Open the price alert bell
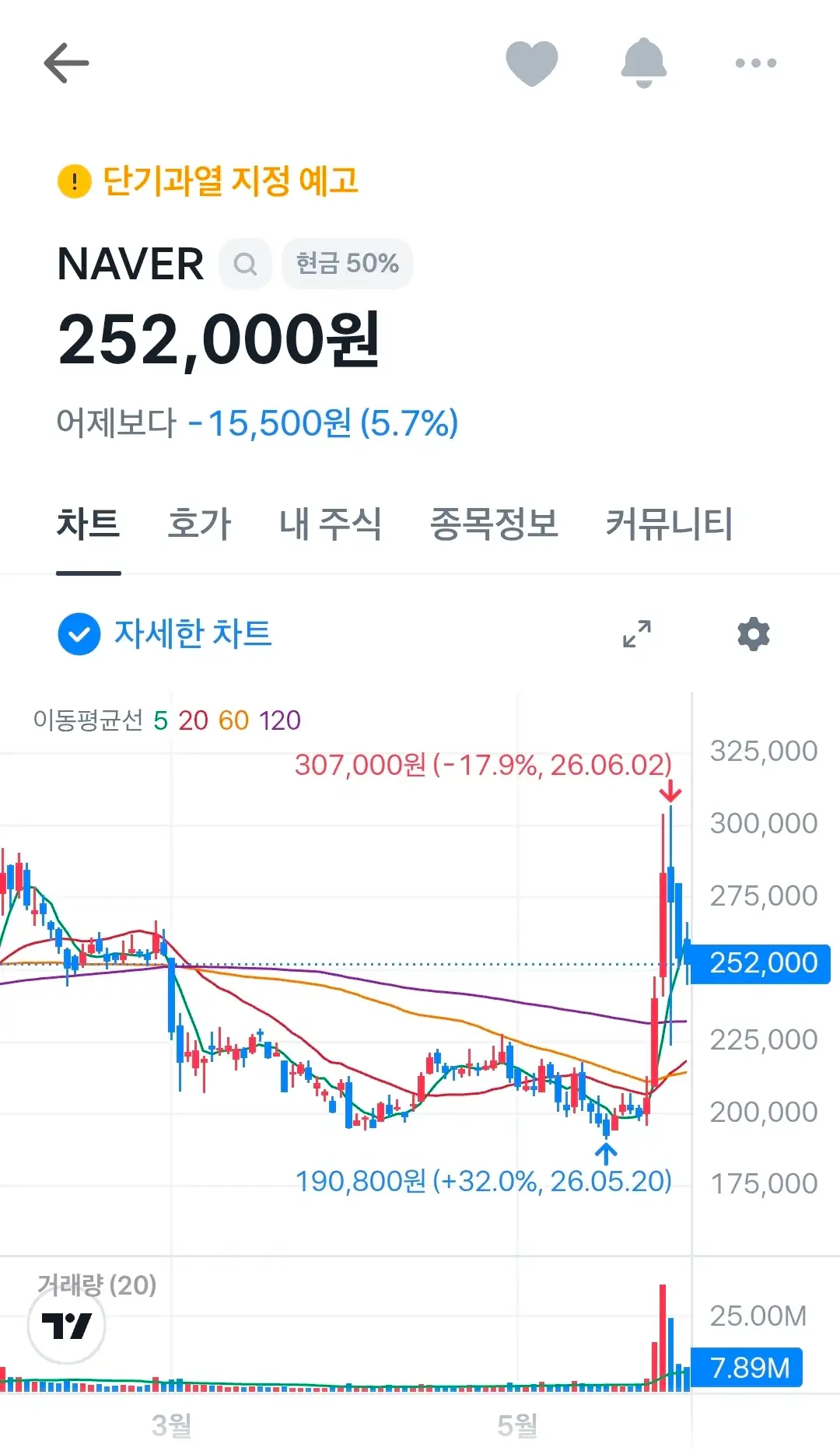840x1451 pixels. [x=644, y=63]
